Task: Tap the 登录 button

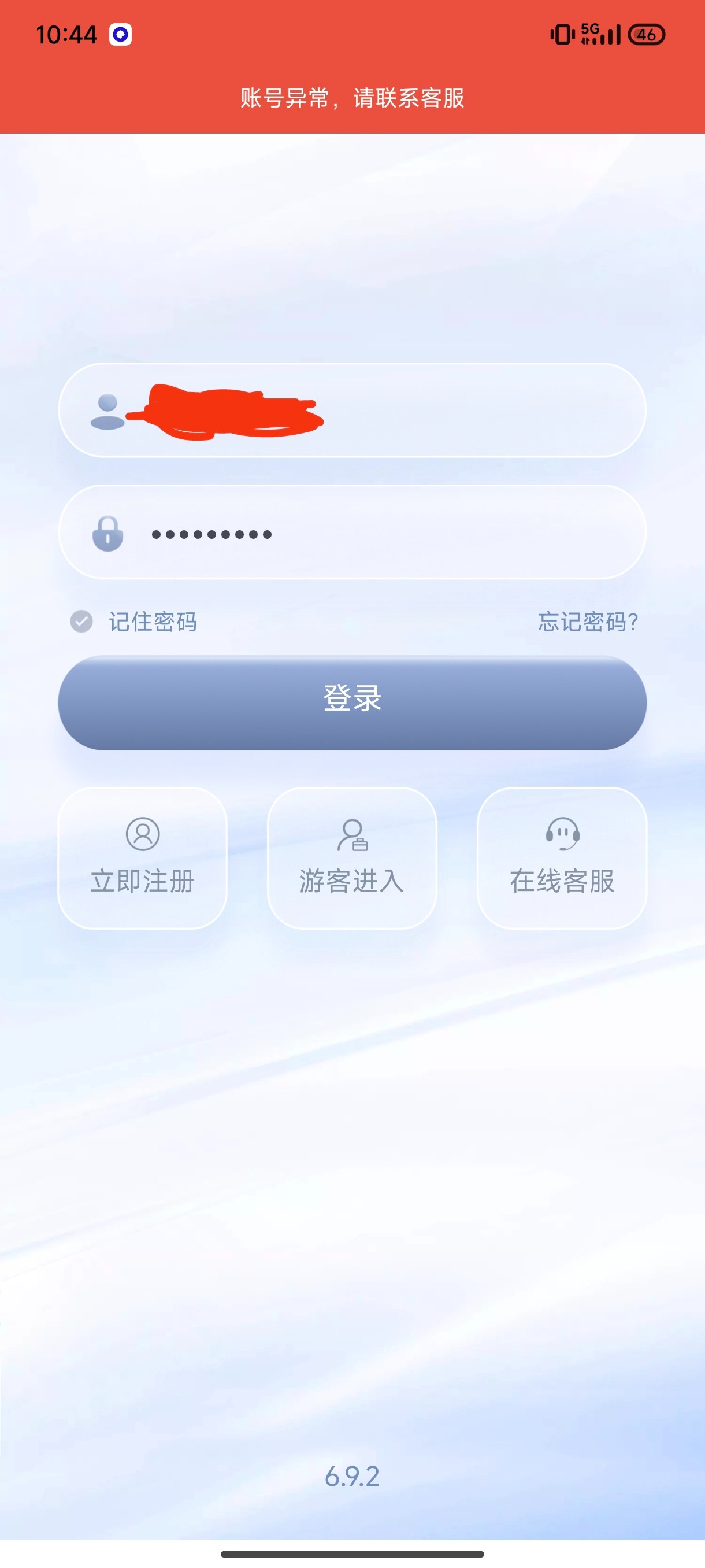Action: [x=352, y=702]
